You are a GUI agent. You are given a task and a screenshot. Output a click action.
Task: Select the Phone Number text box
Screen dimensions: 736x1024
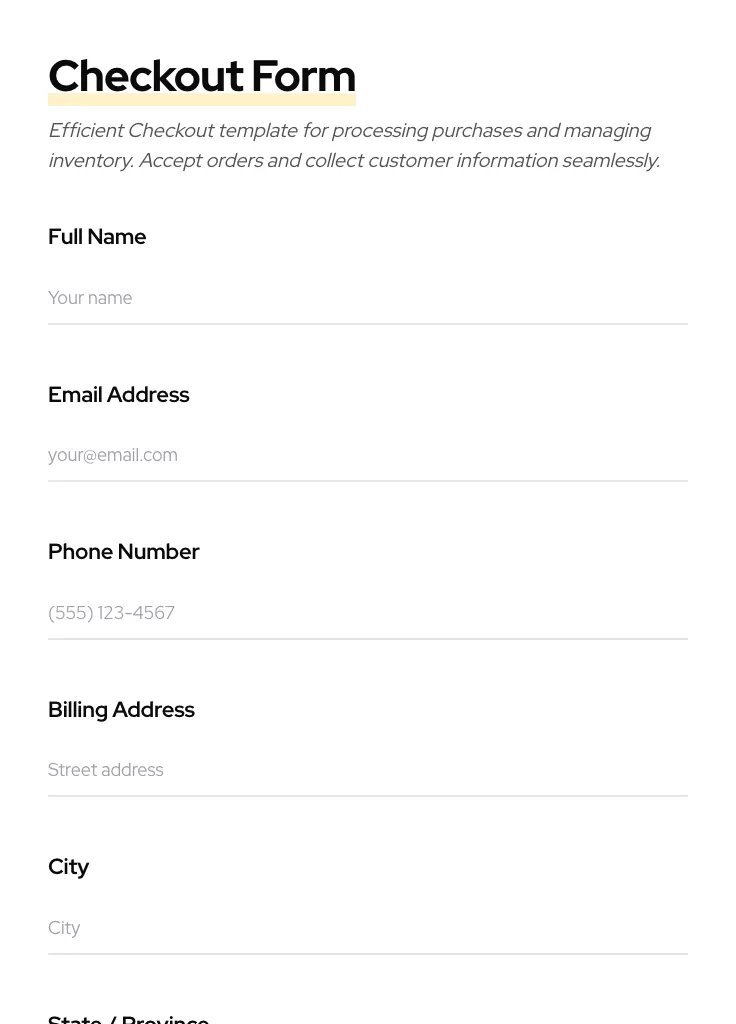click(367, 613)
